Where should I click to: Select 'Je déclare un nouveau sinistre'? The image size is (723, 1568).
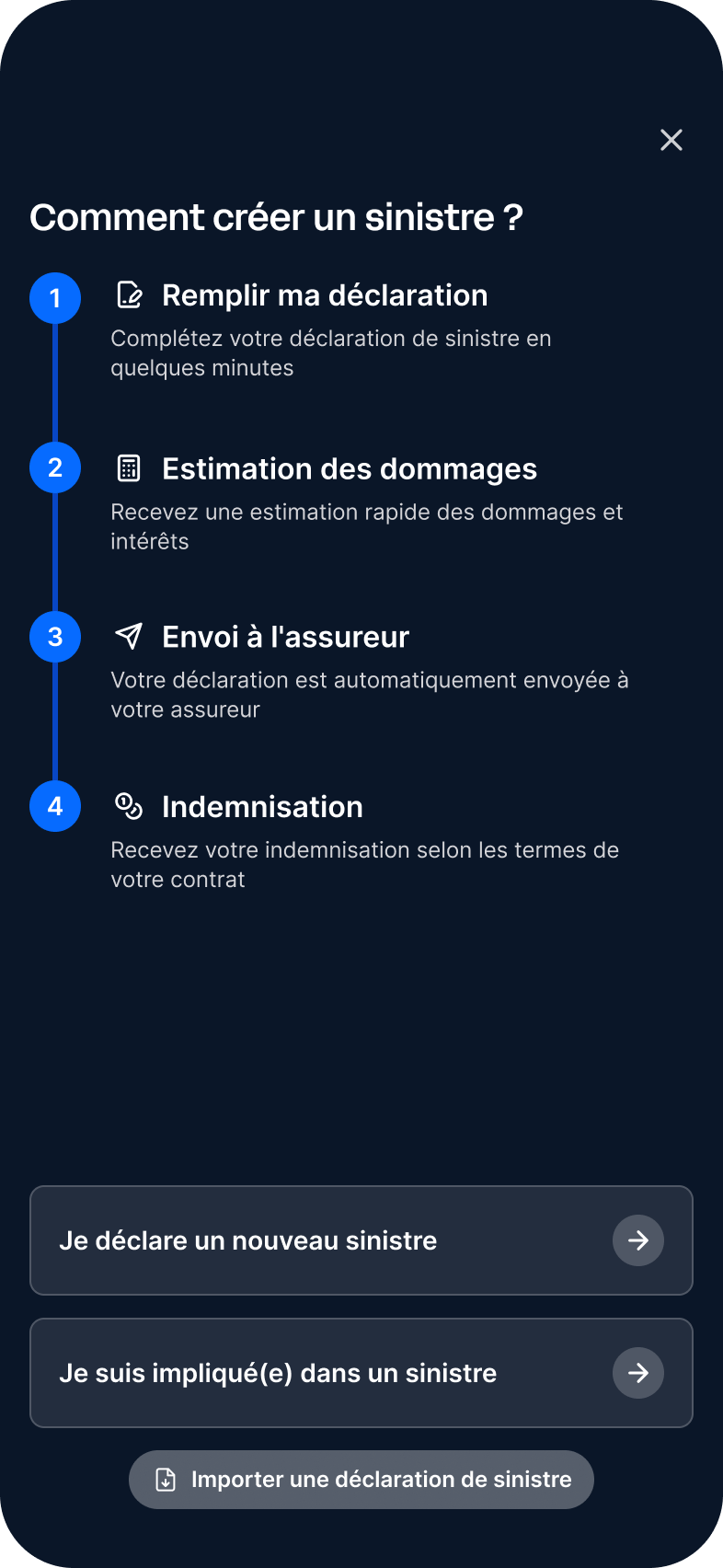(361, 1240)
